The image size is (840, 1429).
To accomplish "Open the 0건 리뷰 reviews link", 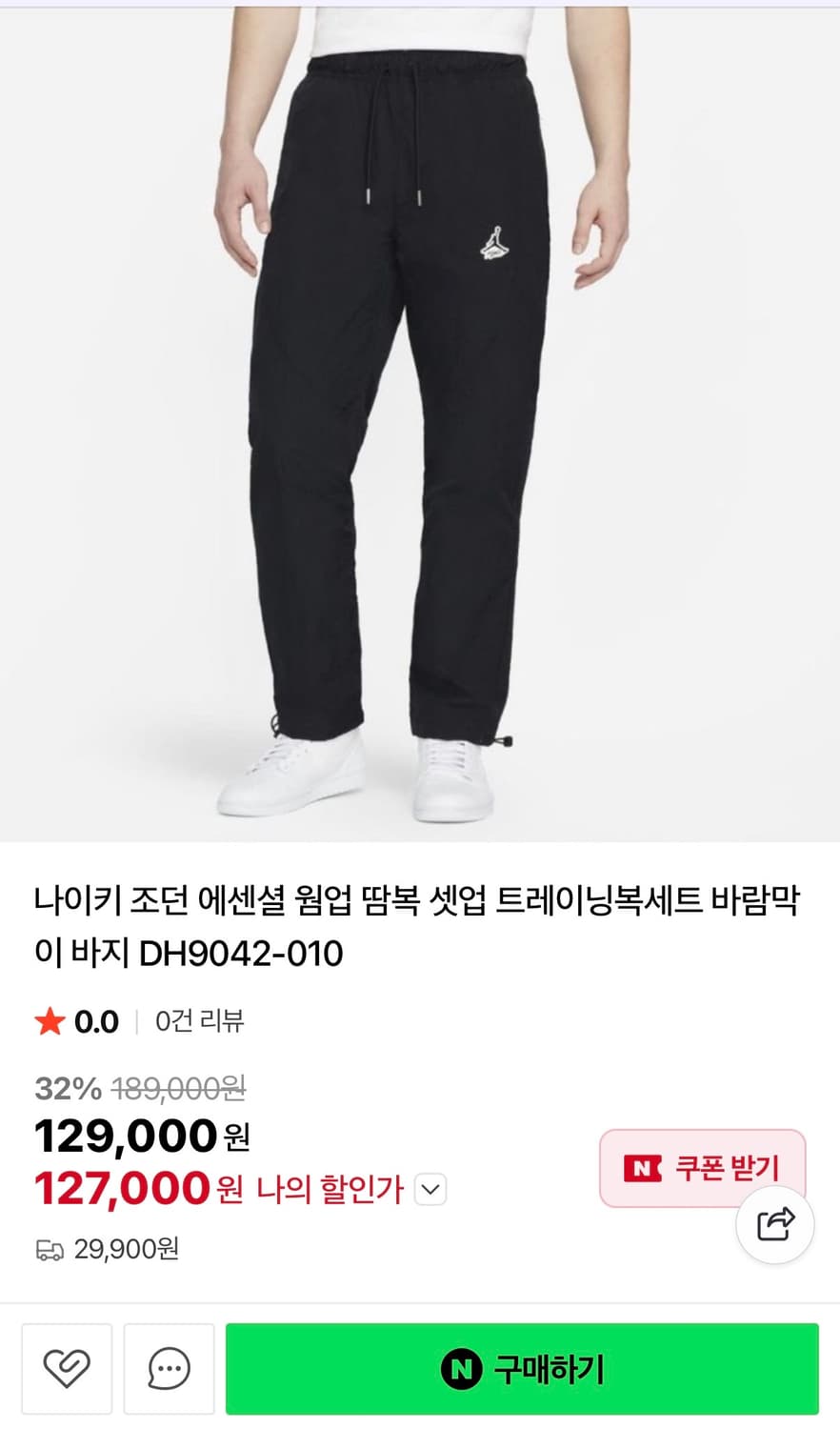I will pos(201,1022).
